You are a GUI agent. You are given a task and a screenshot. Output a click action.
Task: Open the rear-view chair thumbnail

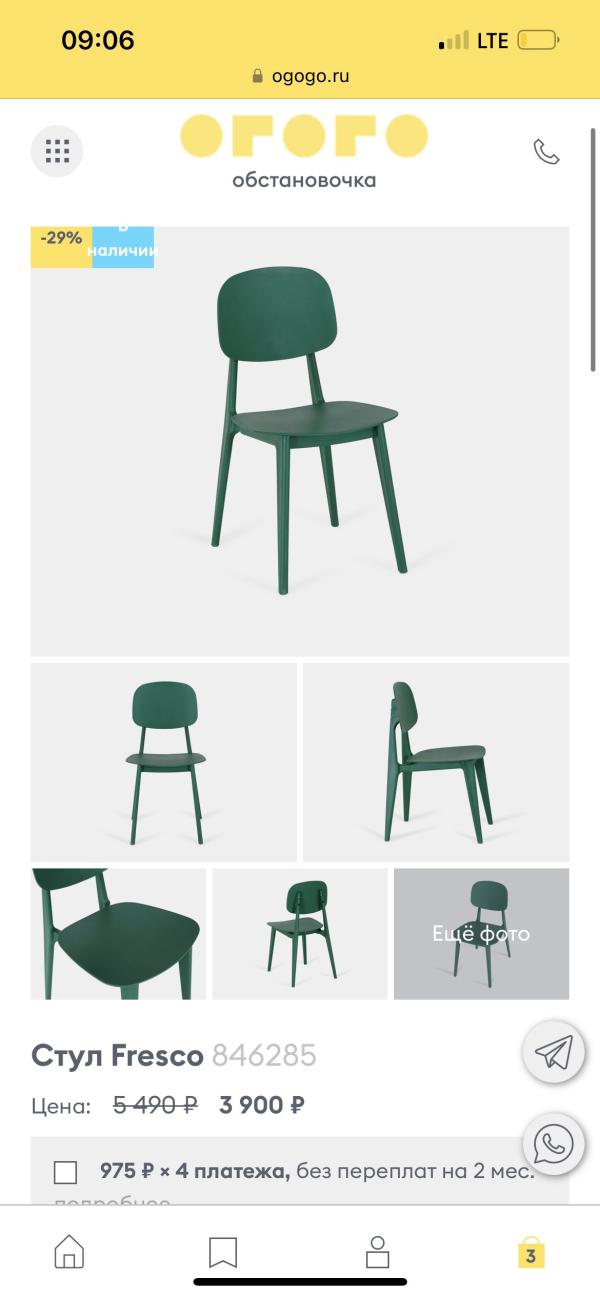coord(300,933)
